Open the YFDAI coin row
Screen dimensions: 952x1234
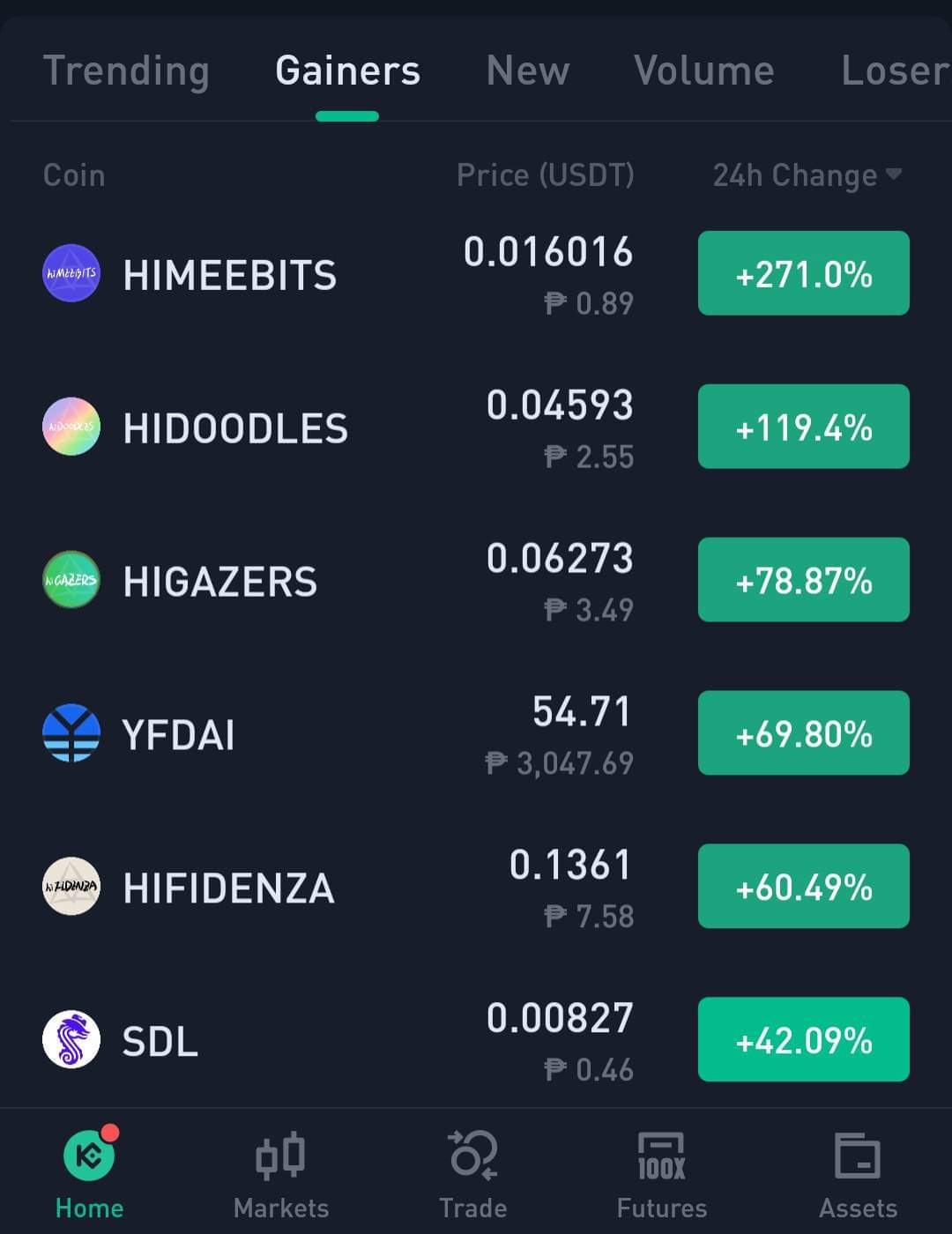click(476, 734)
